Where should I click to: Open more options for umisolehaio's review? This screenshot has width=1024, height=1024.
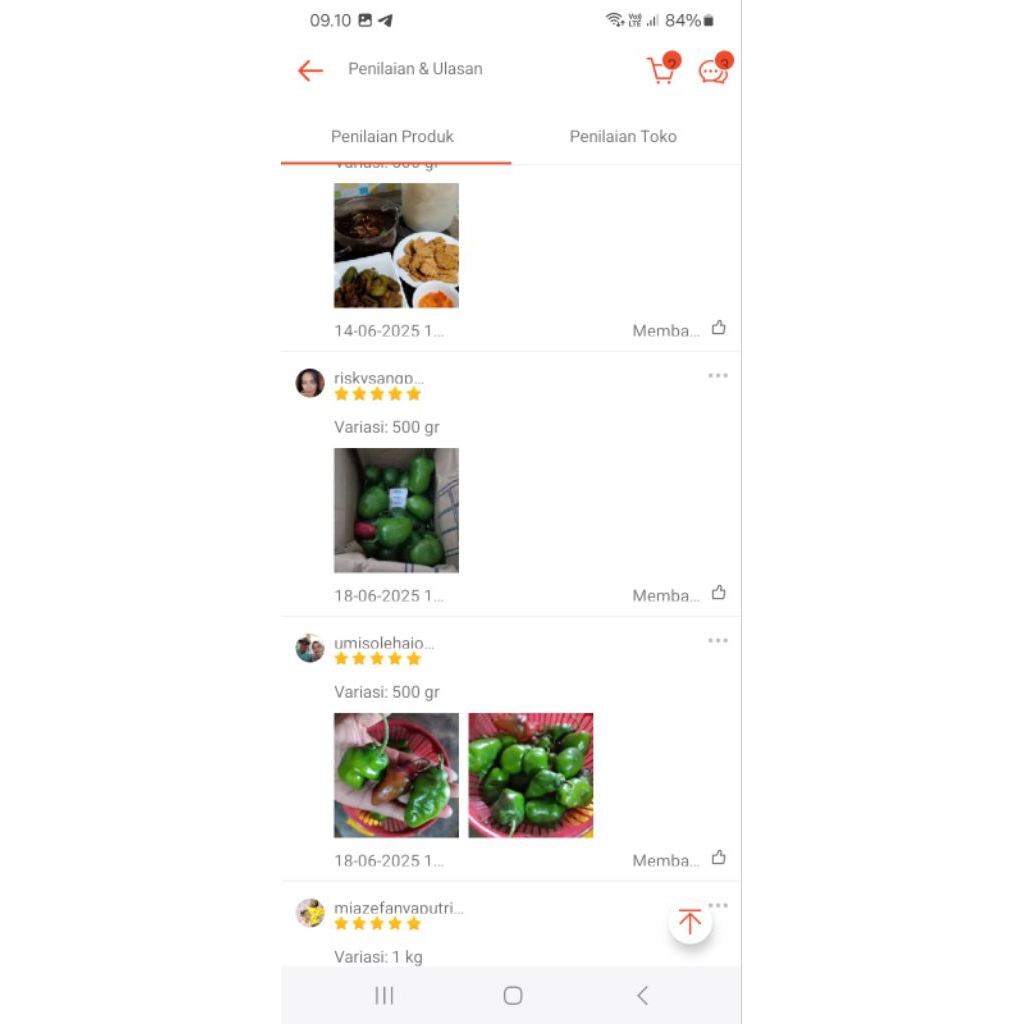pyautogui.click(x=718, y=641)
